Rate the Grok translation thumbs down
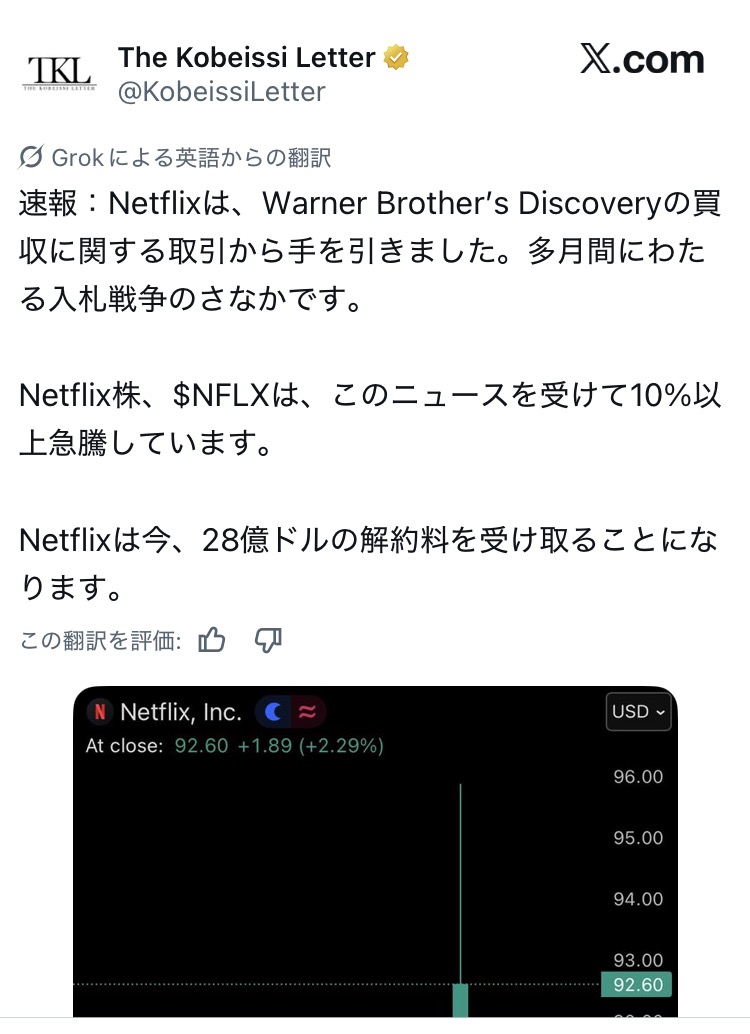This screenshot has width=750, height=1034. 268,640
